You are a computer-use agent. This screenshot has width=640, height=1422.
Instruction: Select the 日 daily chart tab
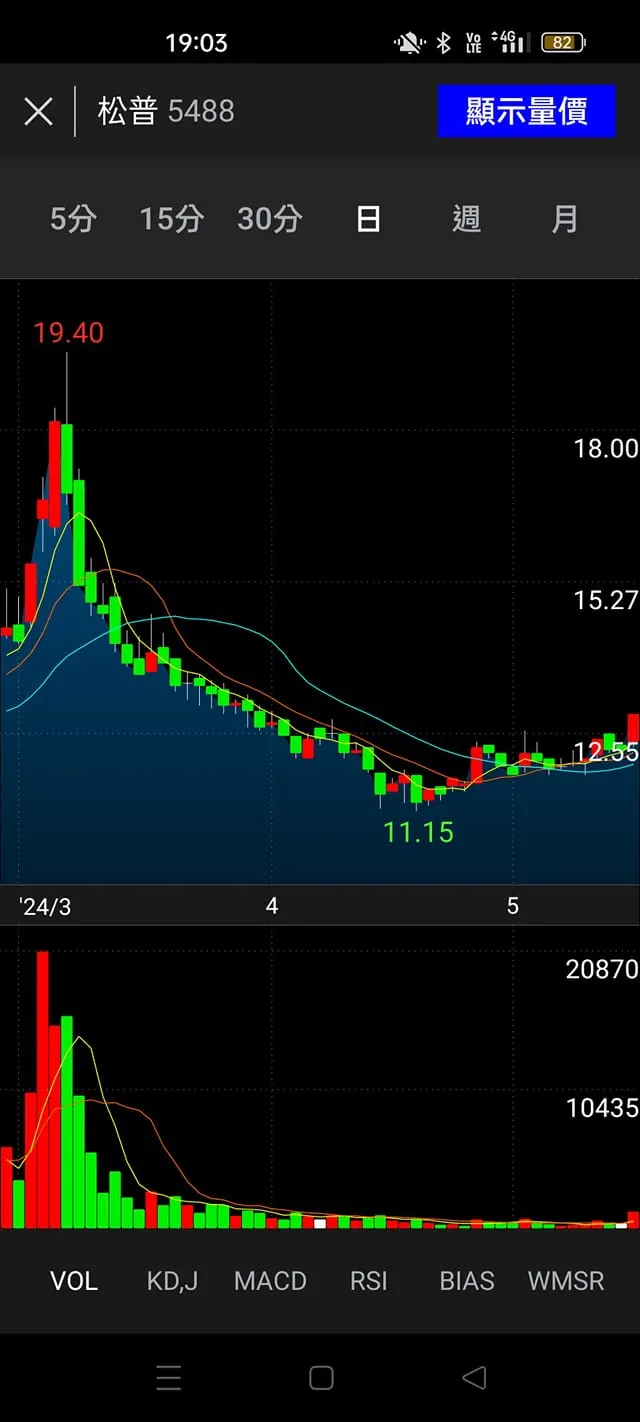pyautogui.click(x=368, y=219)
